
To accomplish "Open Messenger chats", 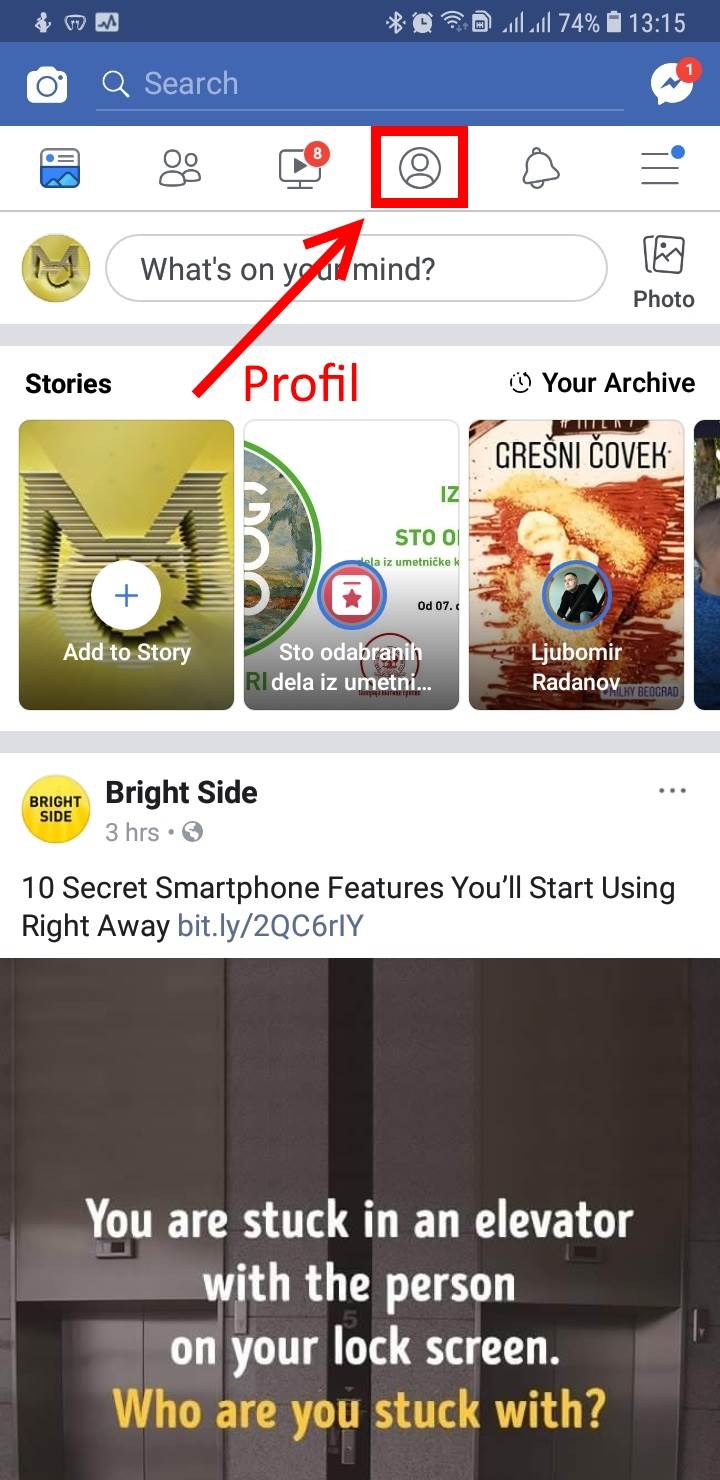I will pos(672,85).
